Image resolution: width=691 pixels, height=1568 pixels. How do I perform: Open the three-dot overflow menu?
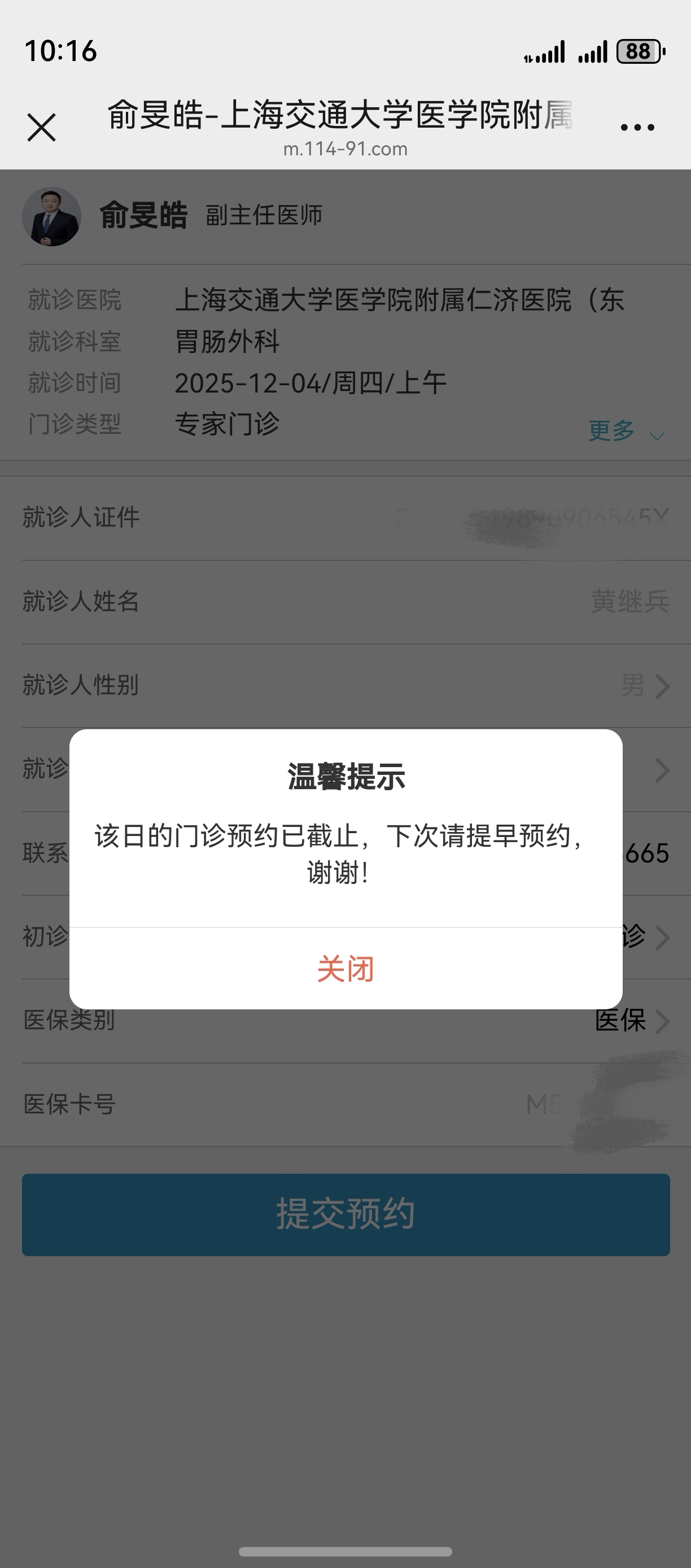(x=637, y=127)
